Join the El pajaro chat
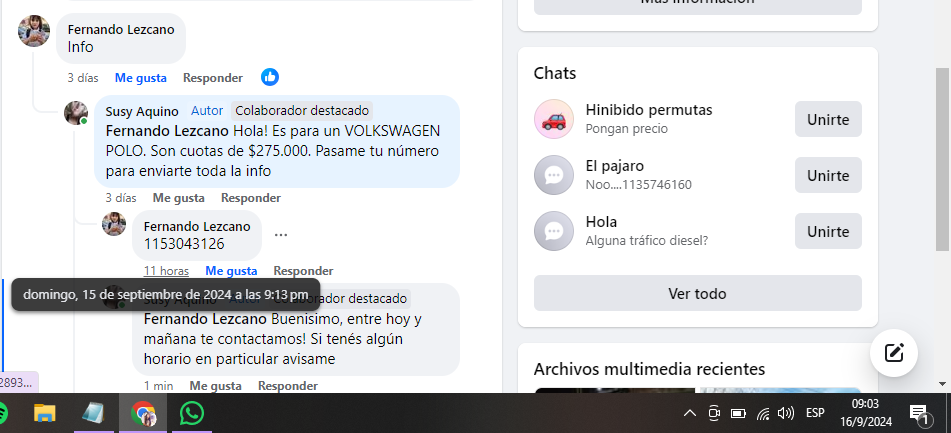Viewport: 951px width, 433px height. point(827,176)
